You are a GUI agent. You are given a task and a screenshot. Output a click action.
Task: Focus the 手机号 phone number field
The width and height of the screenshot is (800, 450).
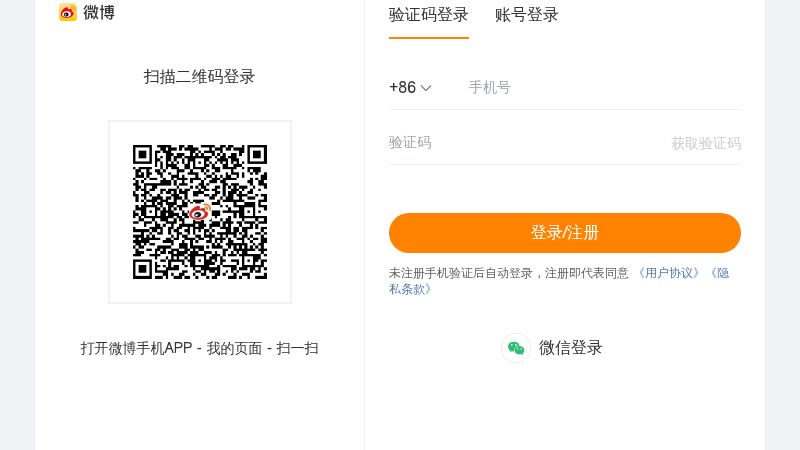click(600, 88)
